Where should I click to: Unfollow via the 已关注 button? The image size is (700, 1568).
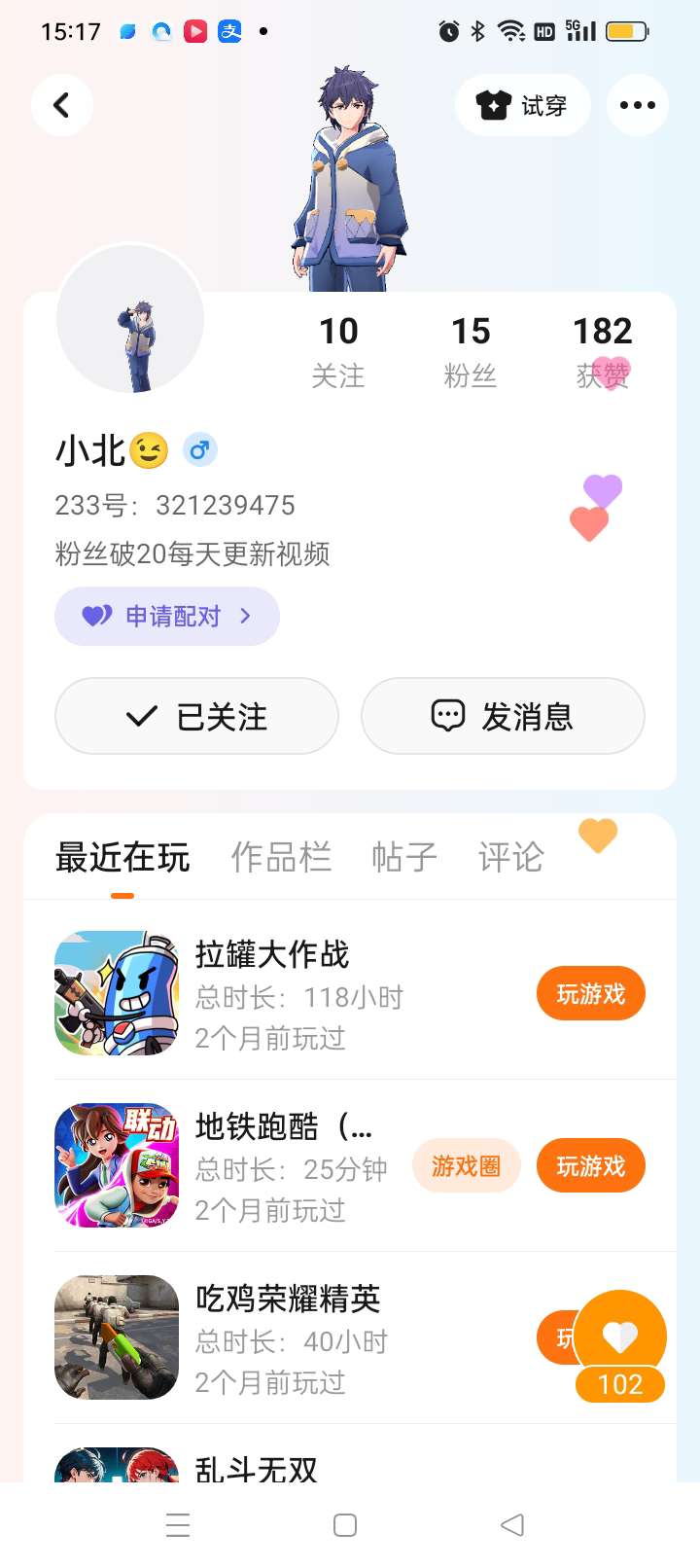tap(196, 717)
